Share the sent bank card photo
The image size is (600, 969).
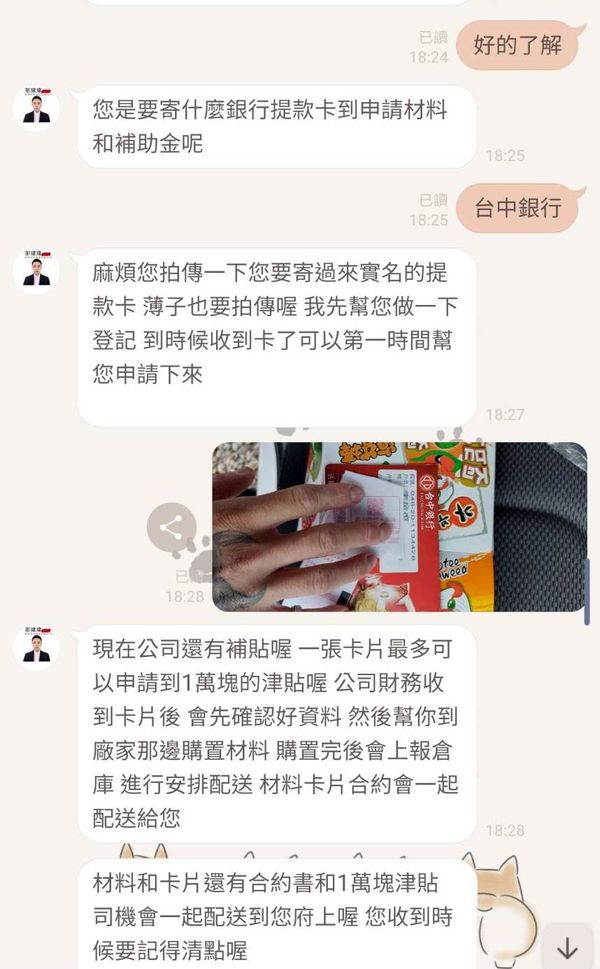click(x=171, y=527)
